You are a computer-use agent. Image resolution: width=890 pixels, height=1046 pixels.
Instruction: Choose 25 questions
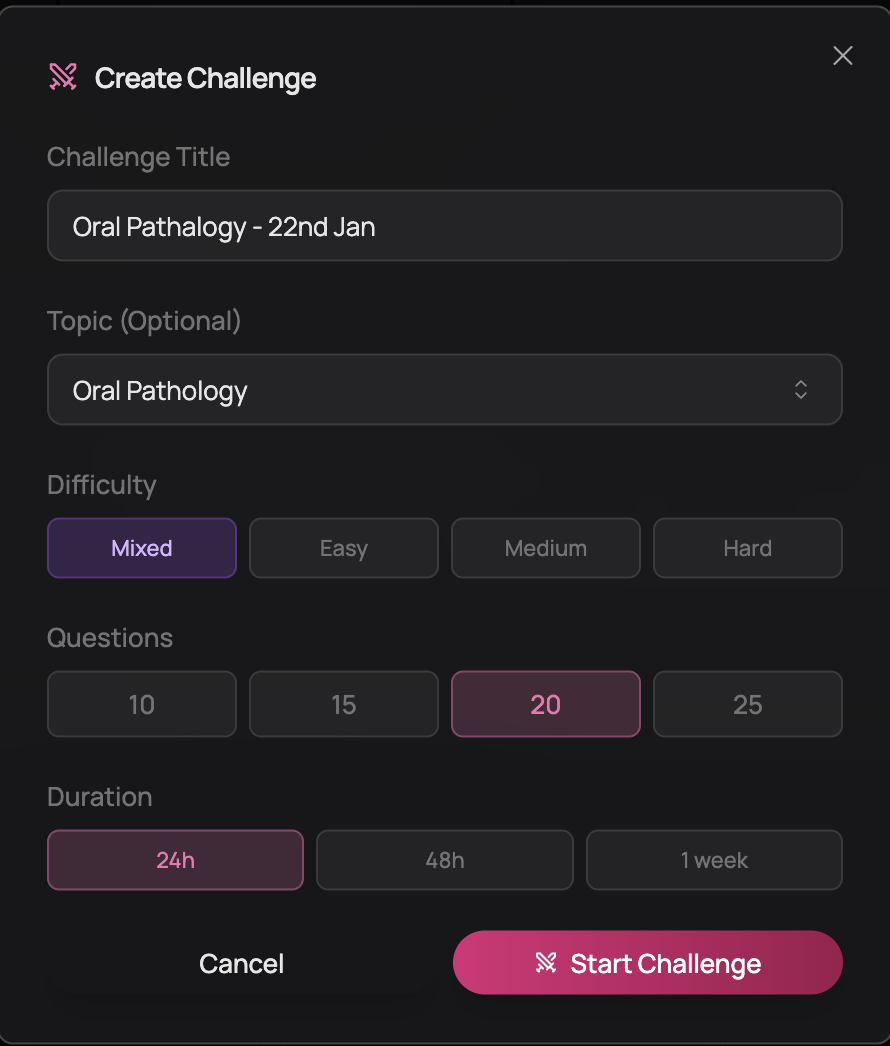click(x=747, y=704)
